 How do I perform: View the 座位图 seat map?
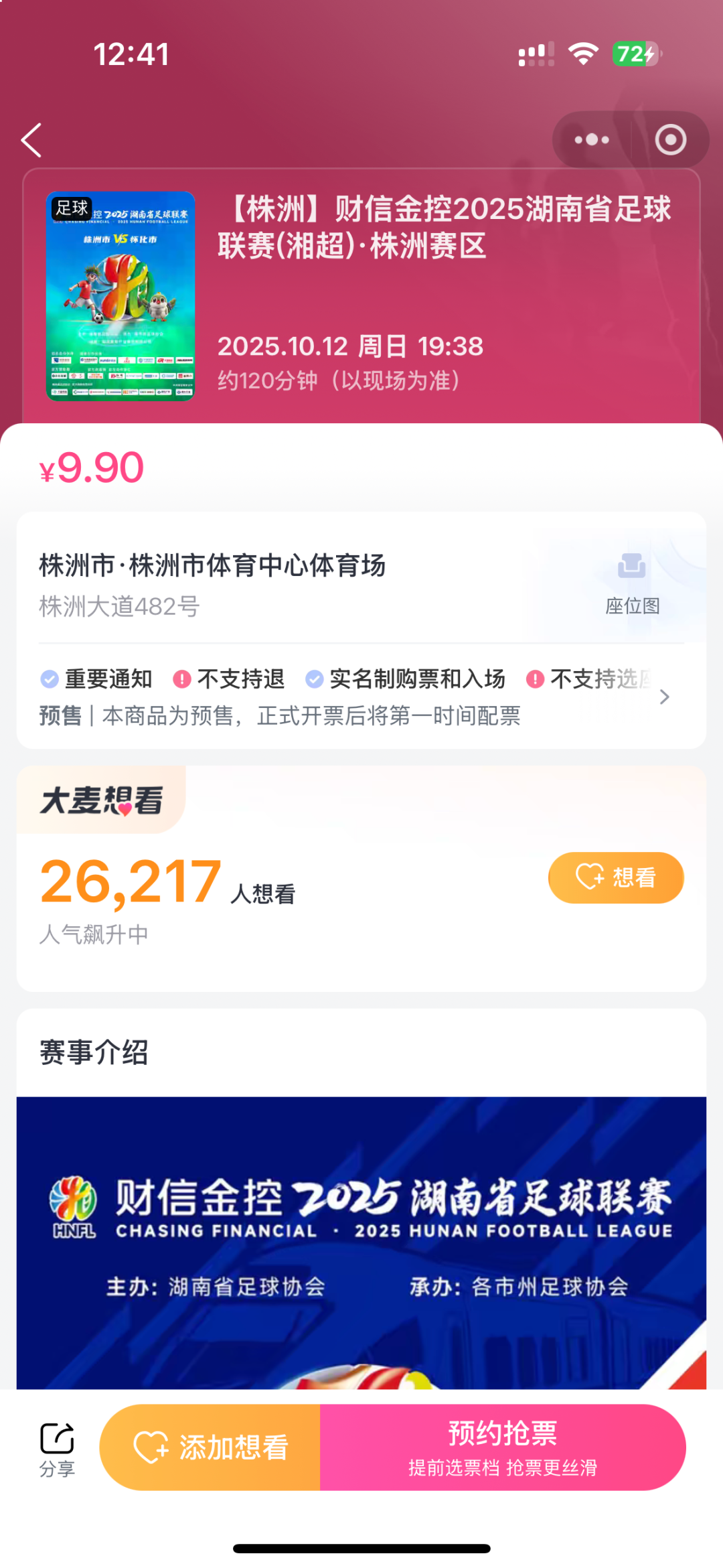pyautogui.click(x=632, y=582)
